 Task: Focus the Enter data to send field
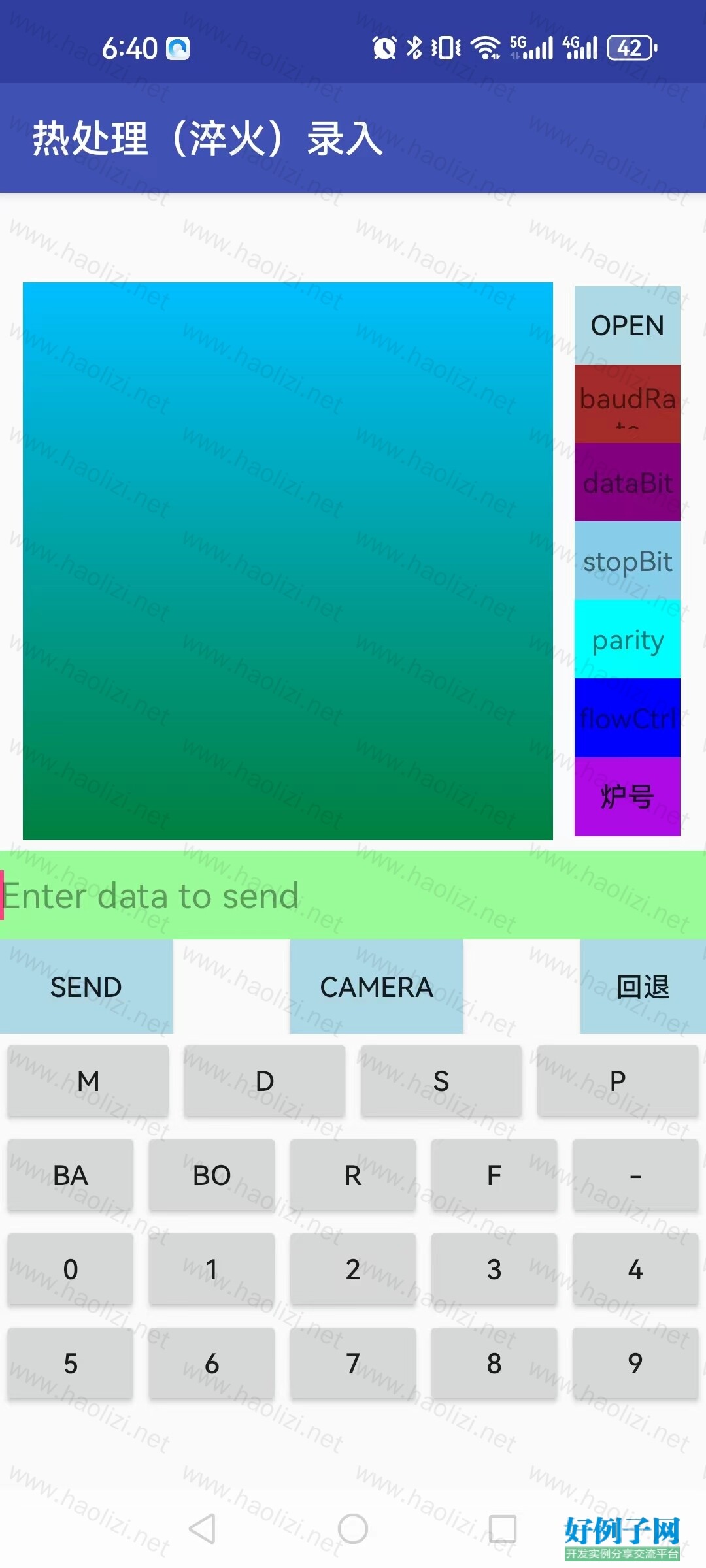coord(353,895)
